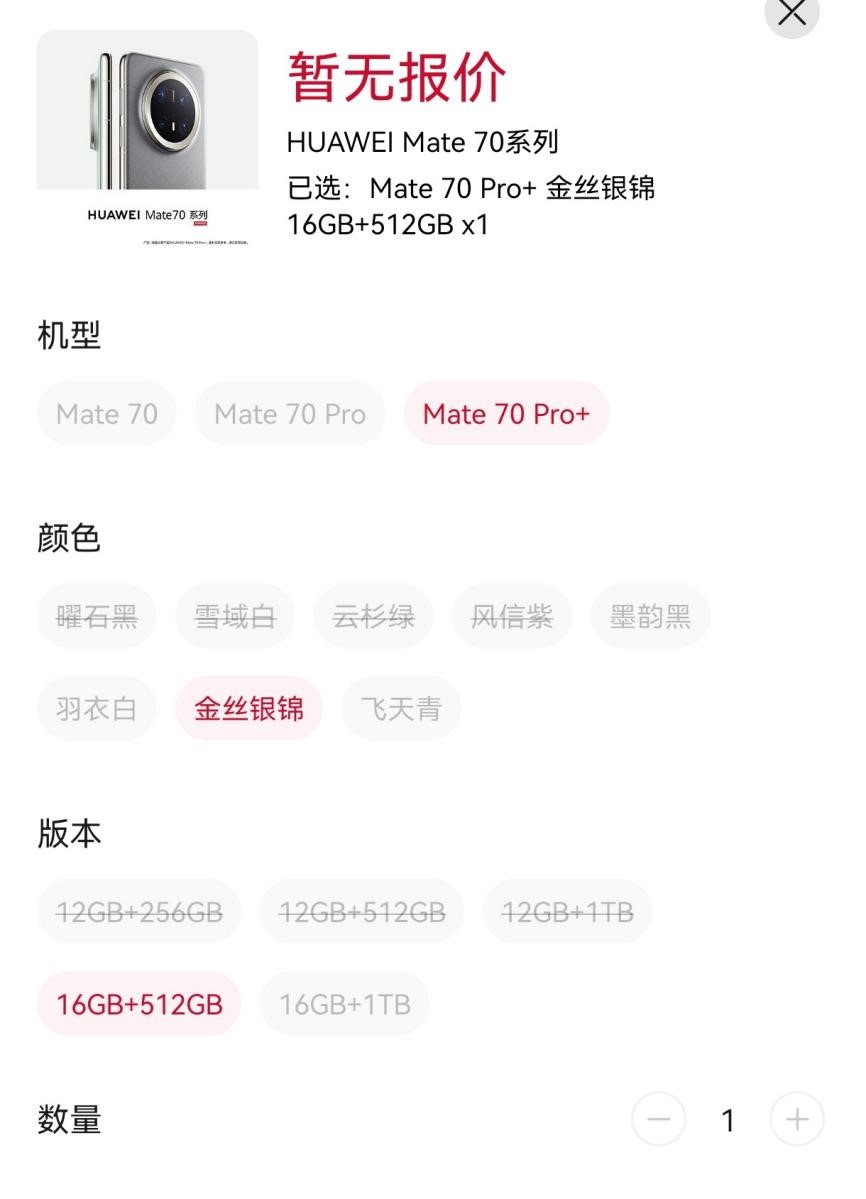Choose the 墨韵黑 color option

649,616
